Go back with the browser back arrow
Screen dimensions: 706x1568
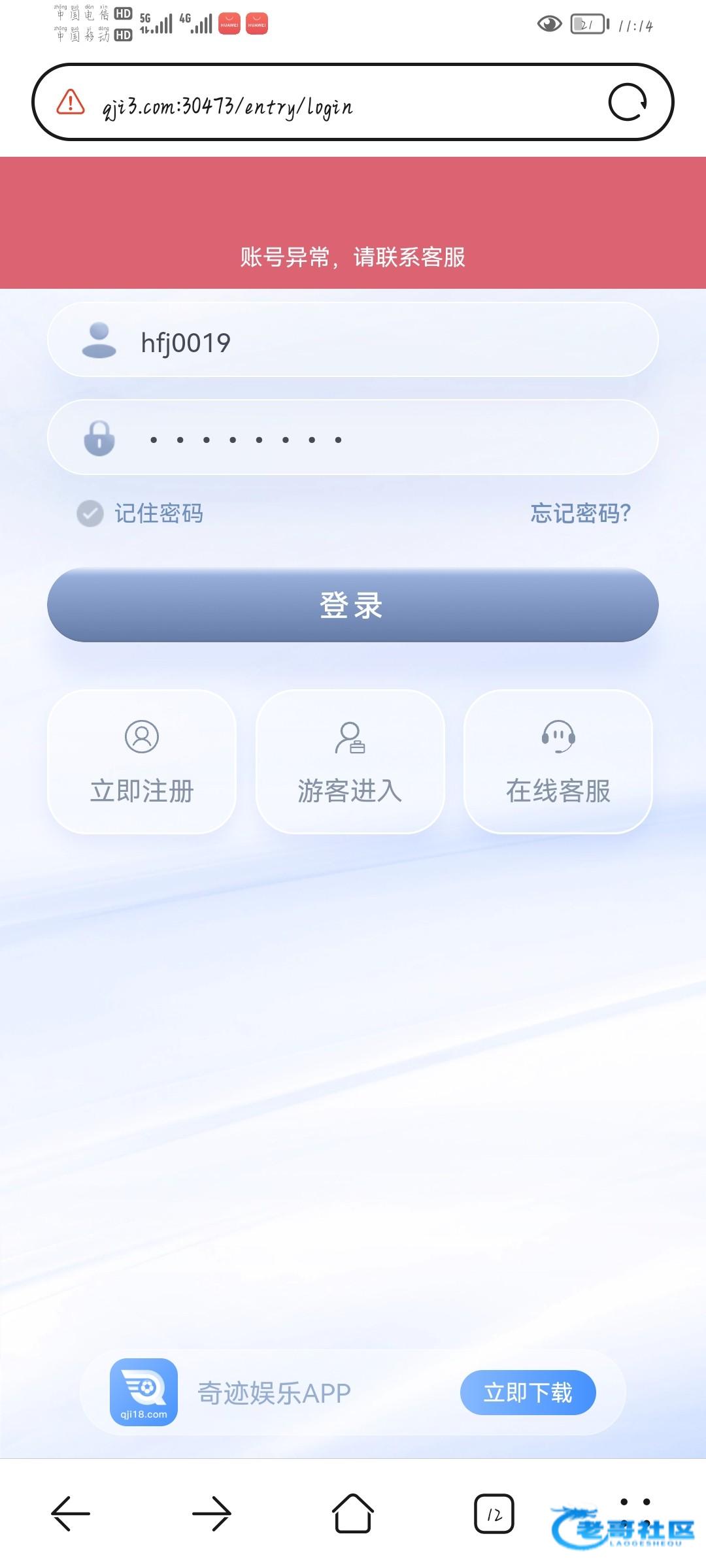[x=71, y=1513]
